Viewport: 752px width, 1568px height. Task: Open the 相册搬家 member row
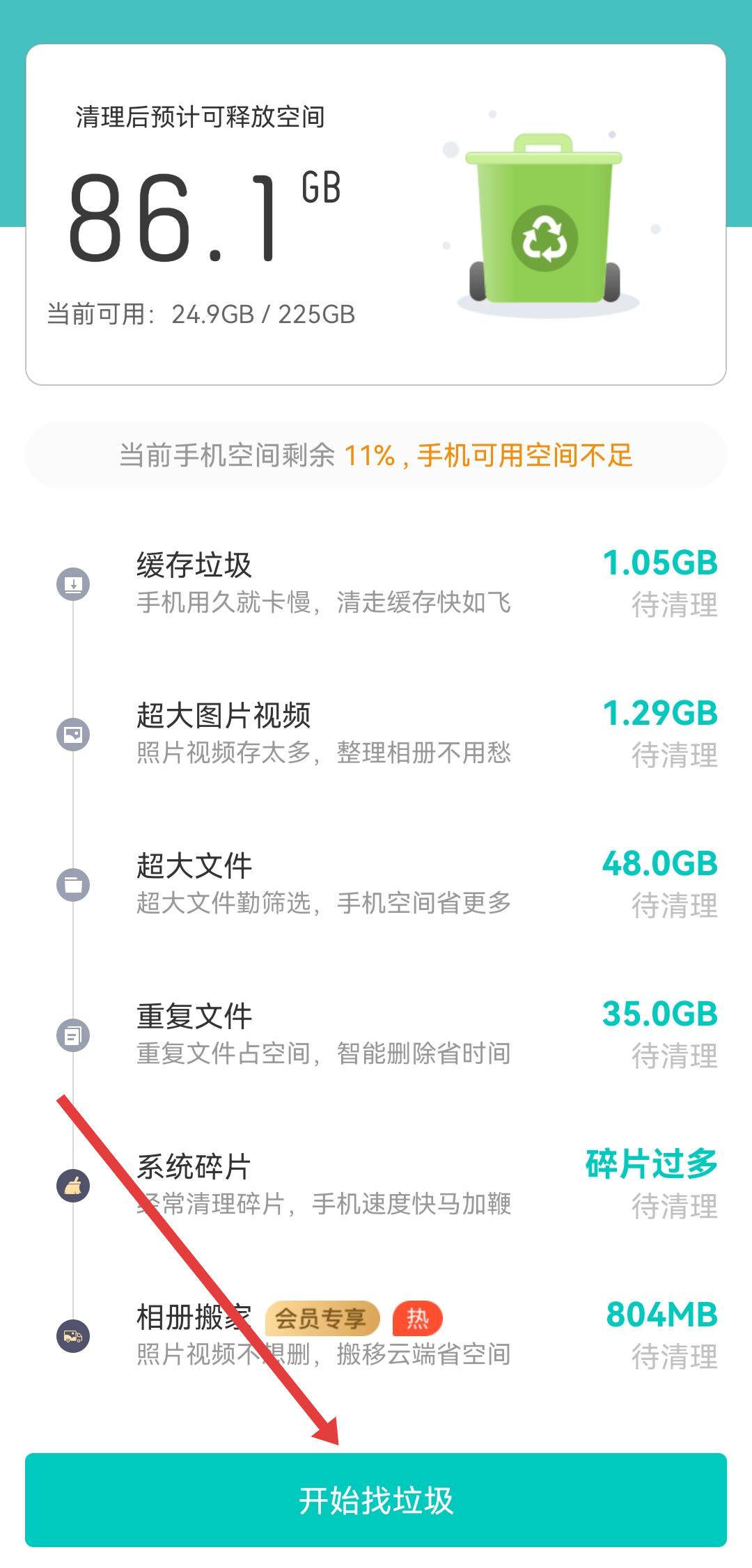click(x=376, y=1335)
